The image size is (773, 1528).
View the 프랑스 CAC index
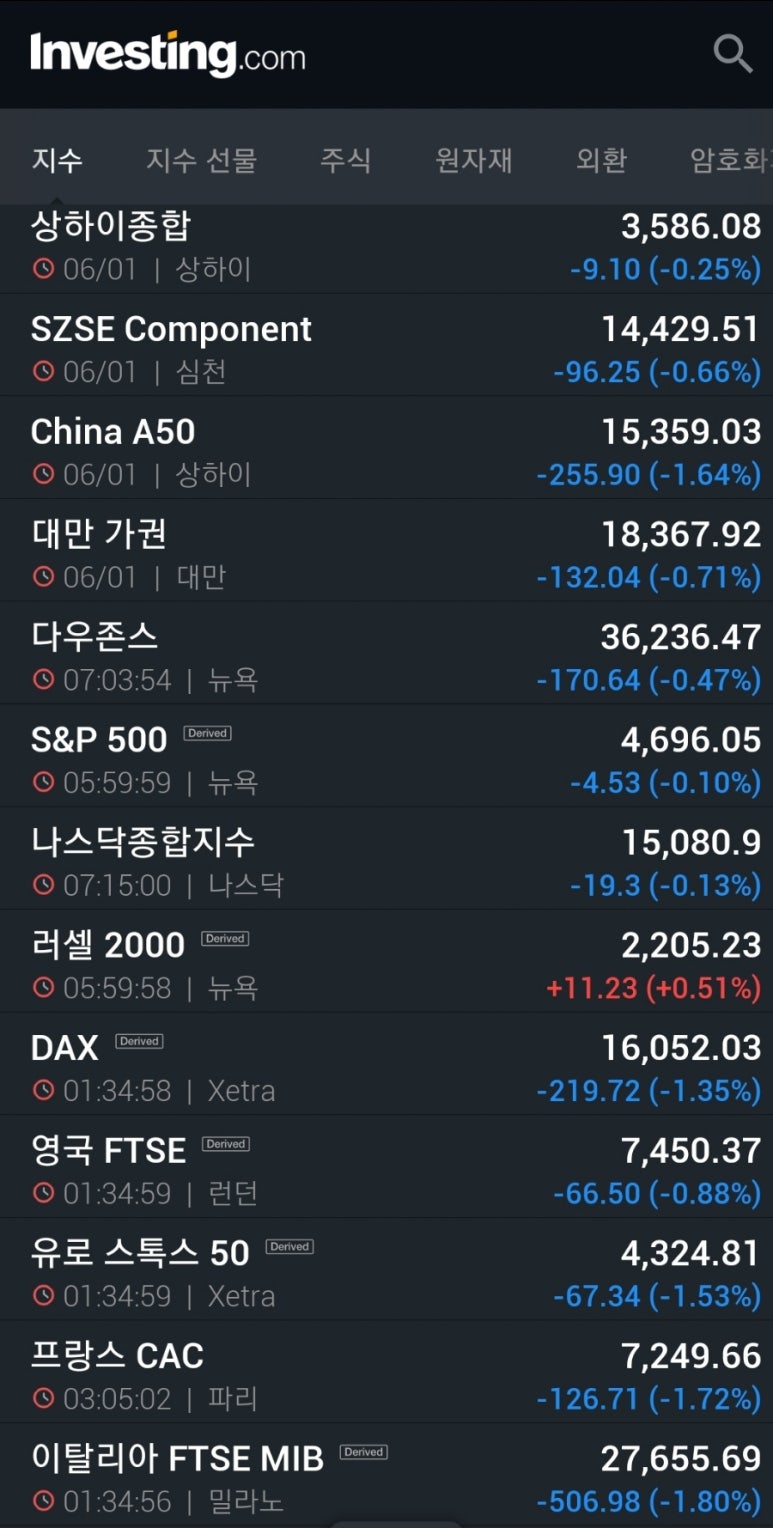pyautogui.click(x=386, y=1372)
